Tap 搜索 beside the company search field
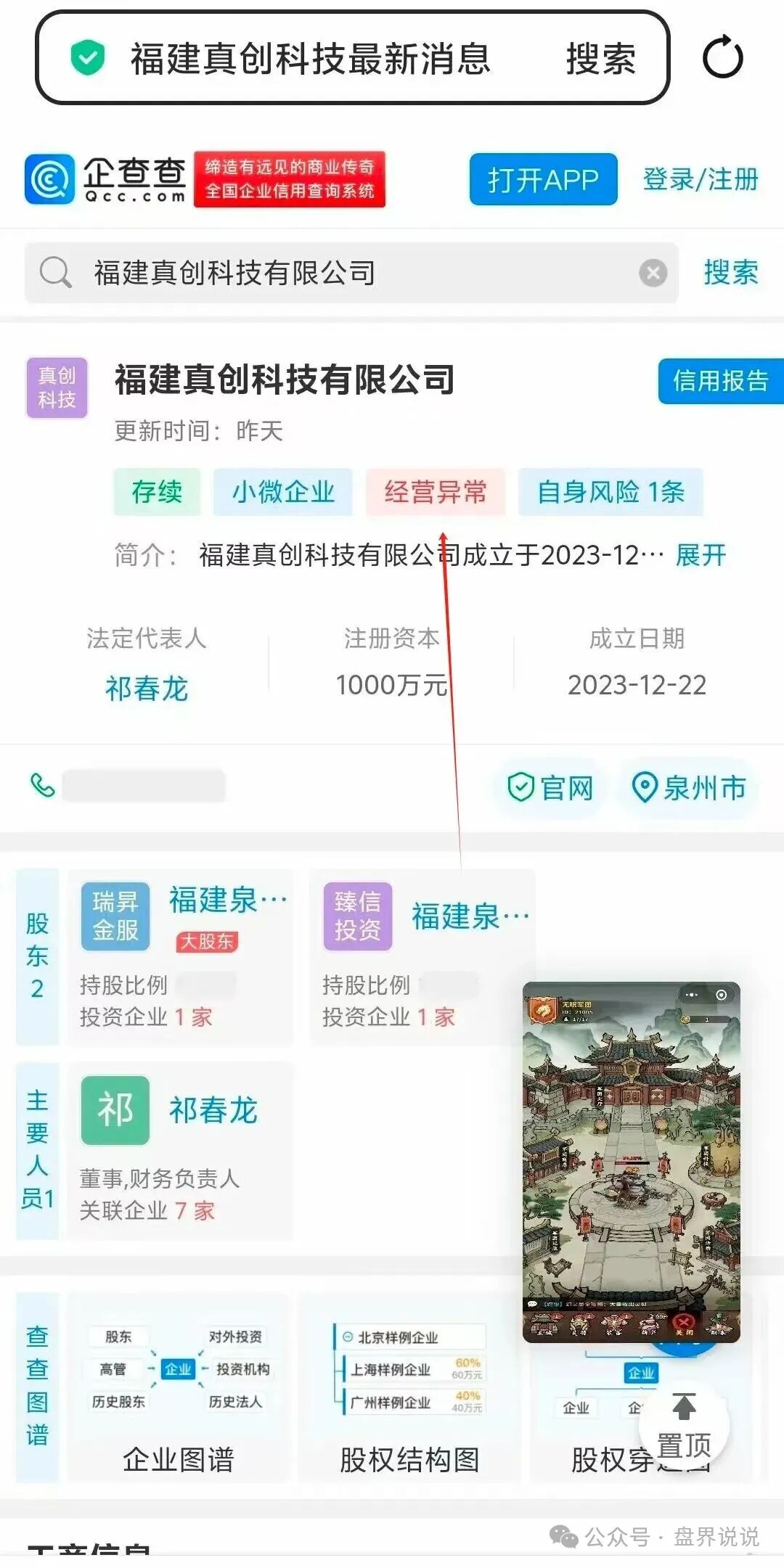 pyautogui.click(x=730, y=273)
